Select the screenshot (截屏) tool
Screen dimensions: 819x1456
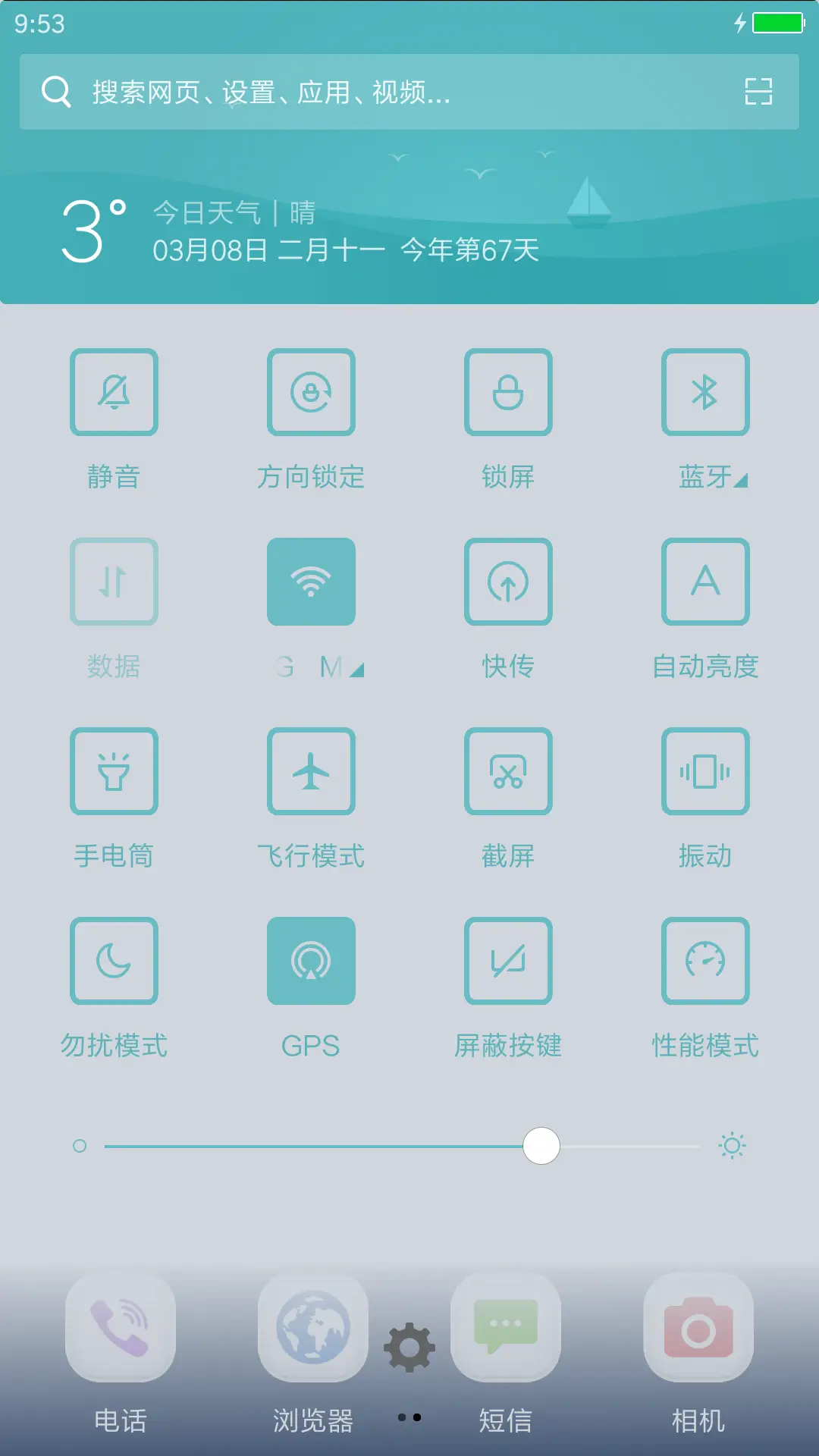point(508,770)
